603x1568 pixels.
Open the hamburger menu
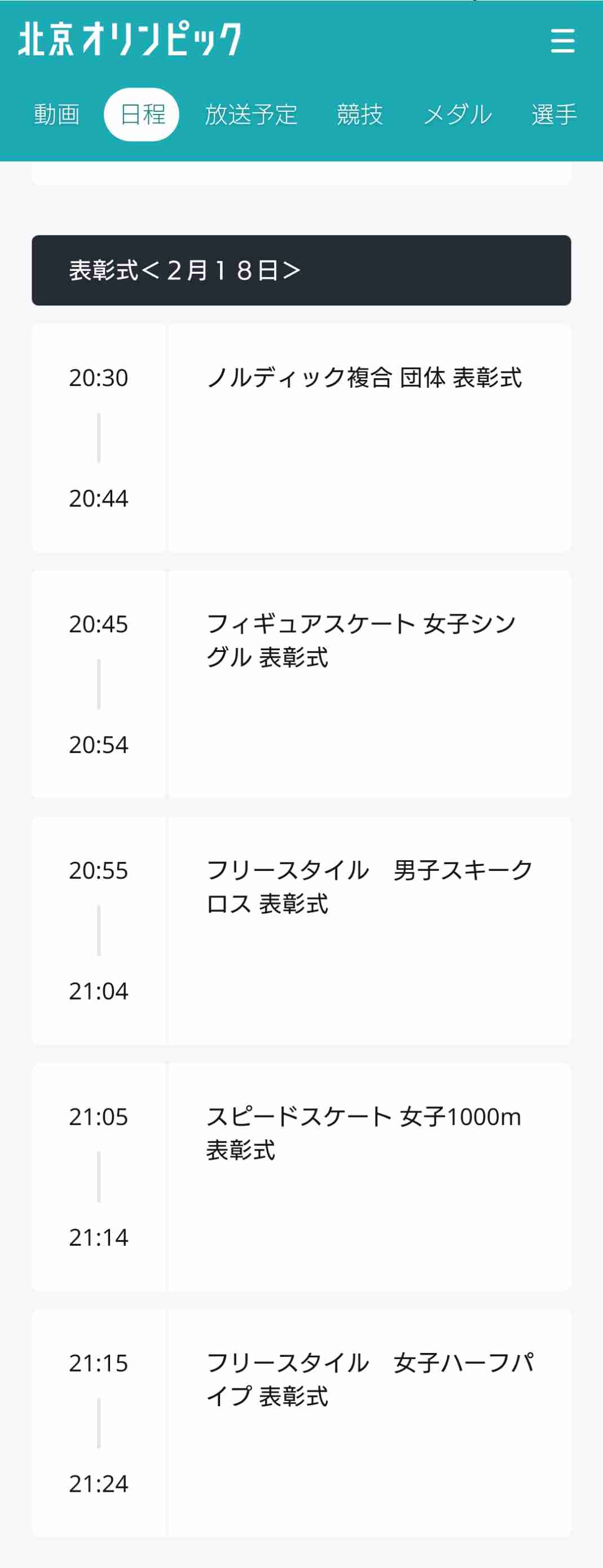tap(562, 40)
